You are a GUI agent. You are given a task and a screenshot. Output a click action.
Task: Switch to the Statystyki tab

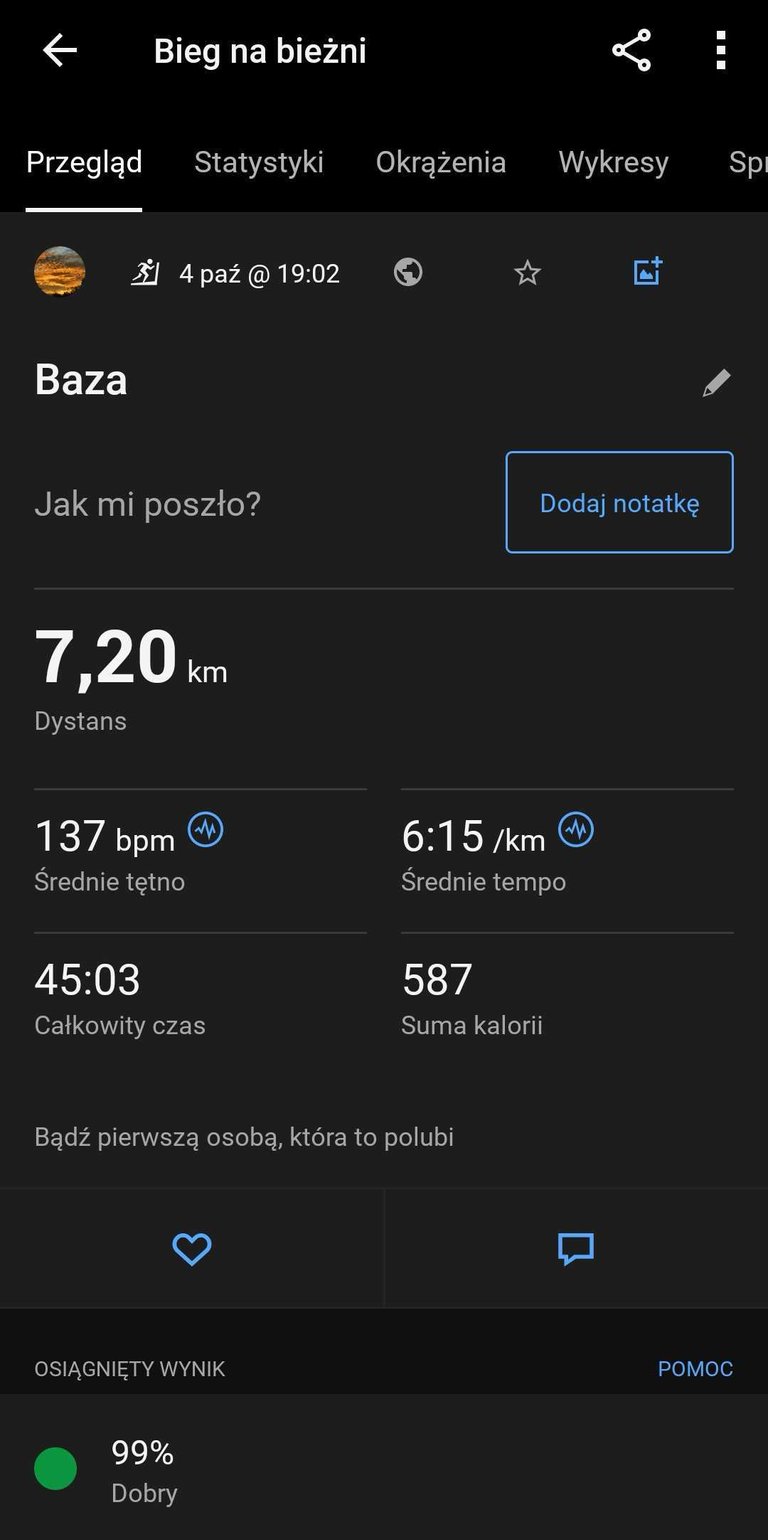[x=258, y=162]
